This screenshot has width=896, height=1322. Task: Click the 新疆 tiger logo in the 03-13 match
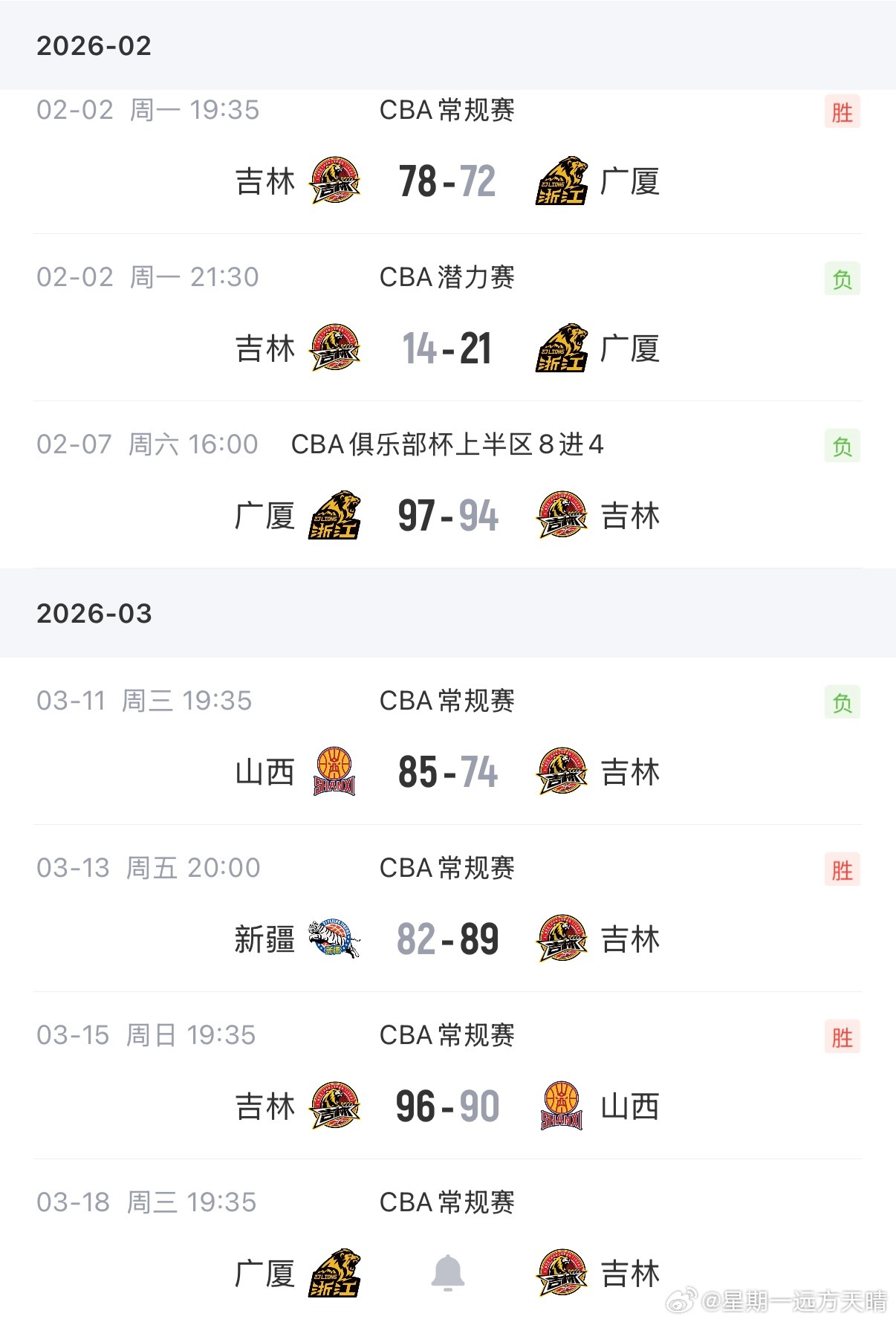(x=336, y=940)
